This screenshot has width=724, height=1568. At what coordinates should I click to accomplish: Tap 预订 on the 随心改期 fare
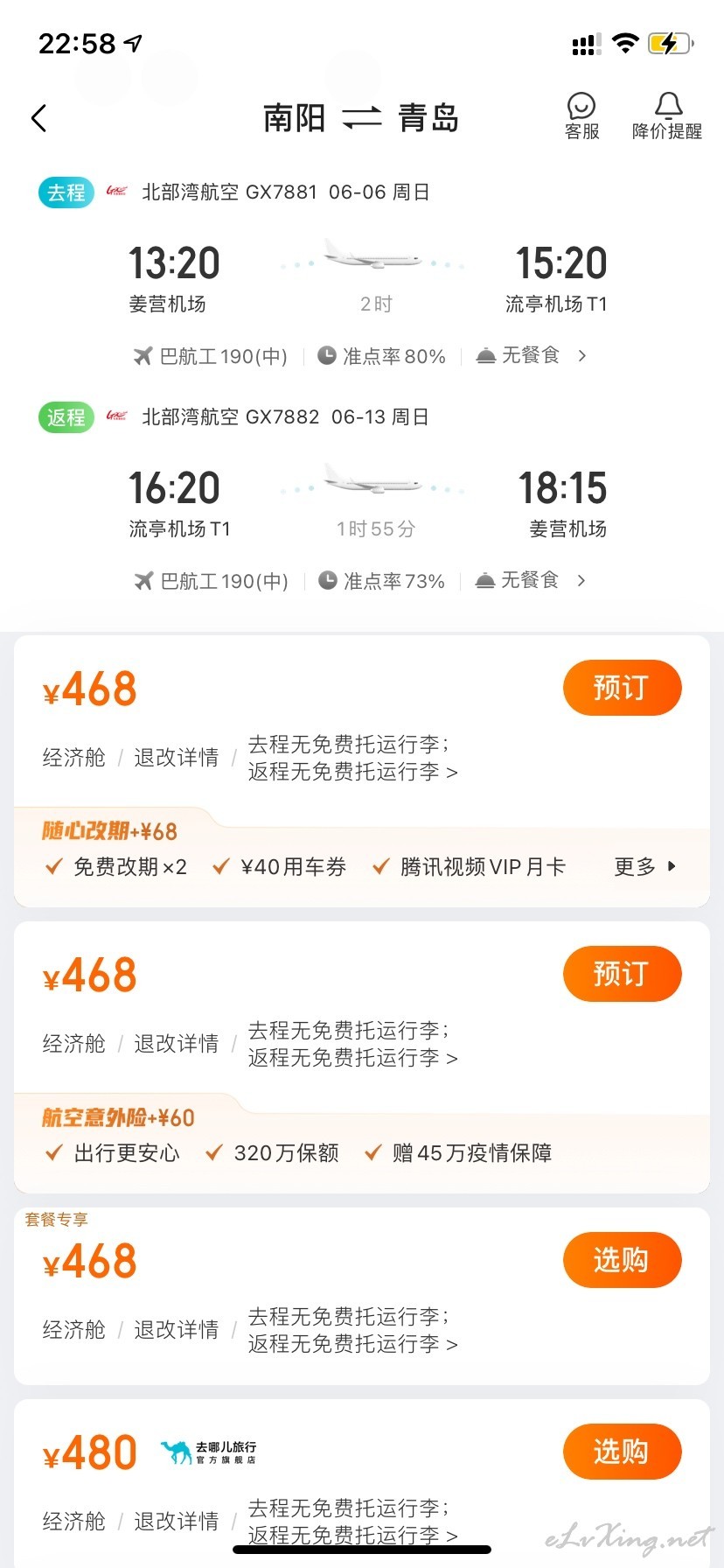pos(622,688)
